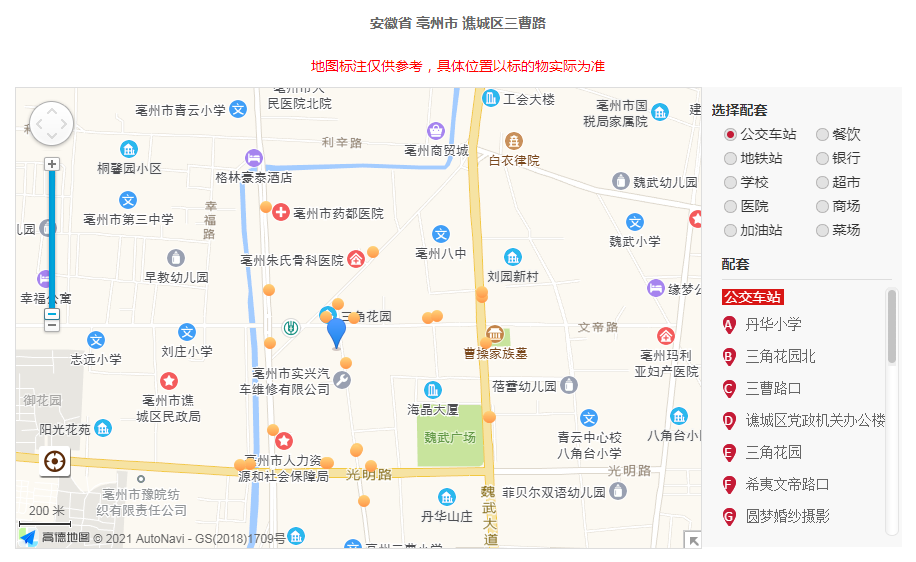
Task: Pick 商场 from the facility options
Action: click(x=822, y=206)
